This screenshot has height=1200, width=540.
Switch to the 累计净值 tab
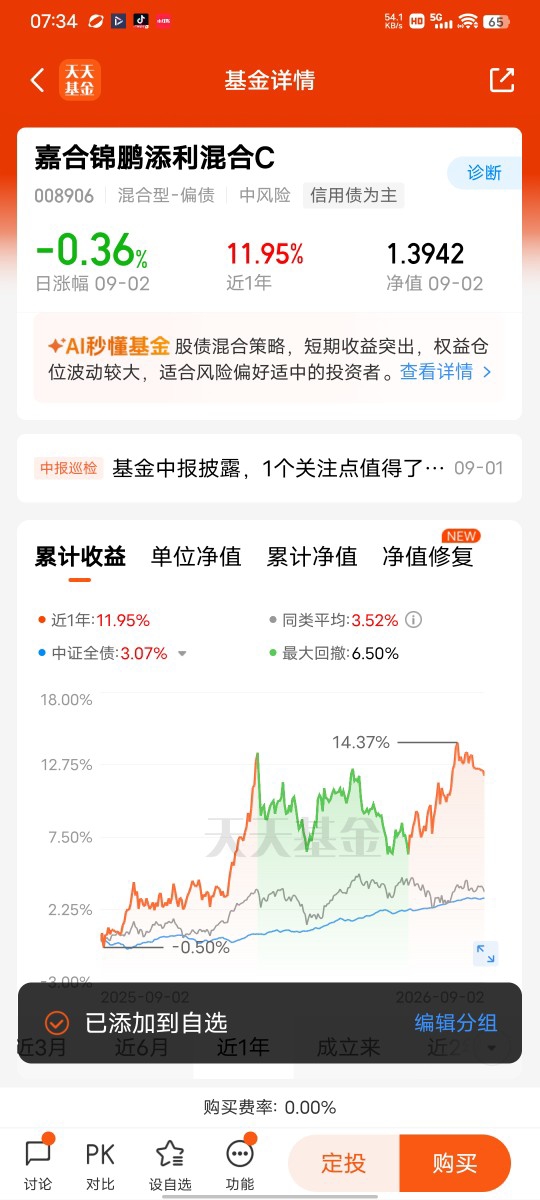[312, 557]
